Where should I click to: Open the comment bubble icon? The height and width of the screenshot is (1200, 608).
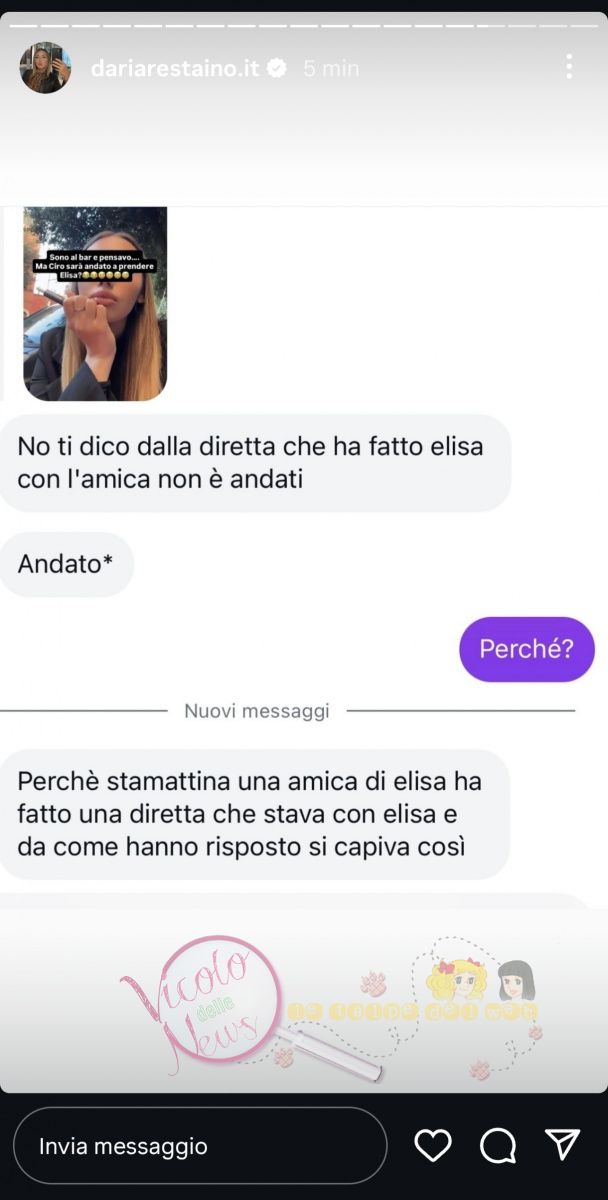coord(498,1146)
